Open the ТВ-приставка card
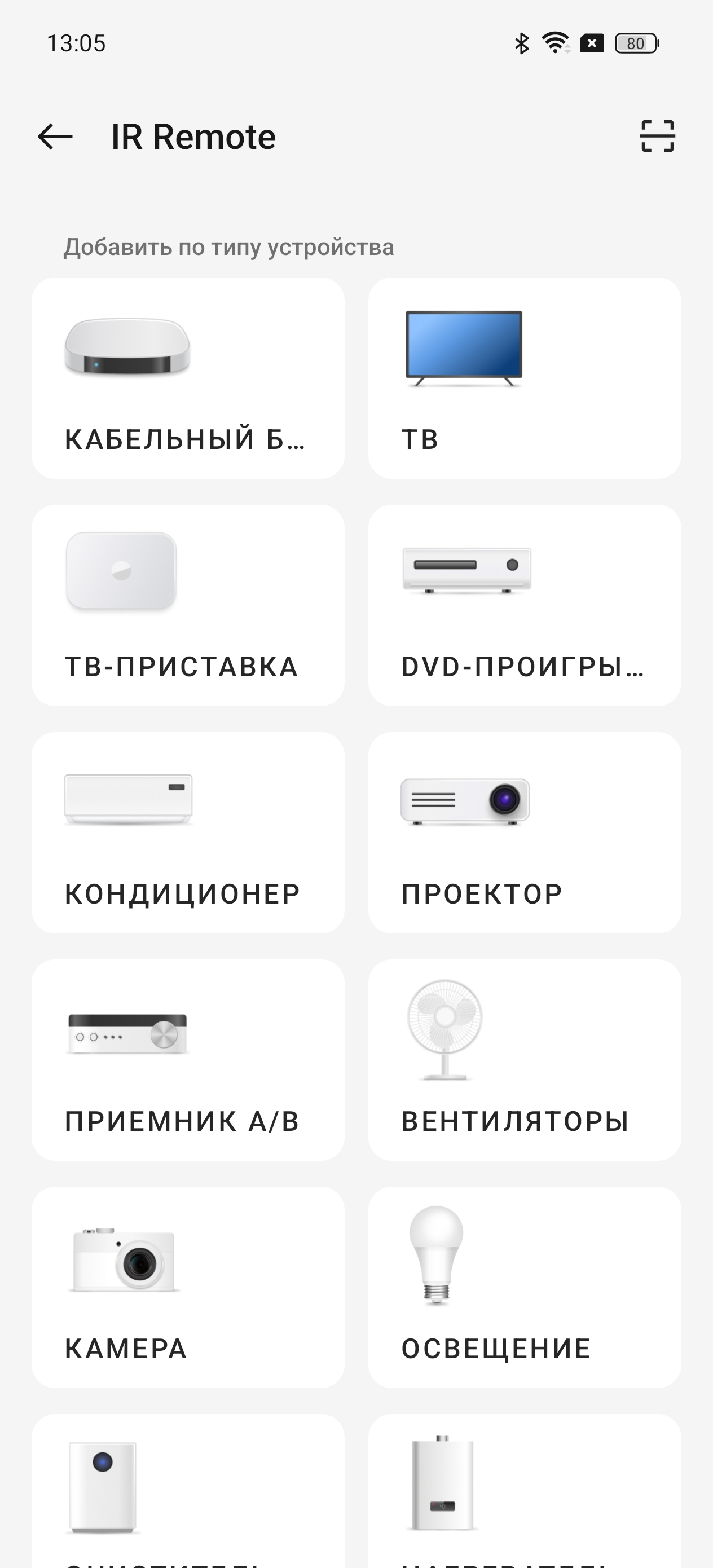This screenshot has width=713, height=1568. point(187,606)
